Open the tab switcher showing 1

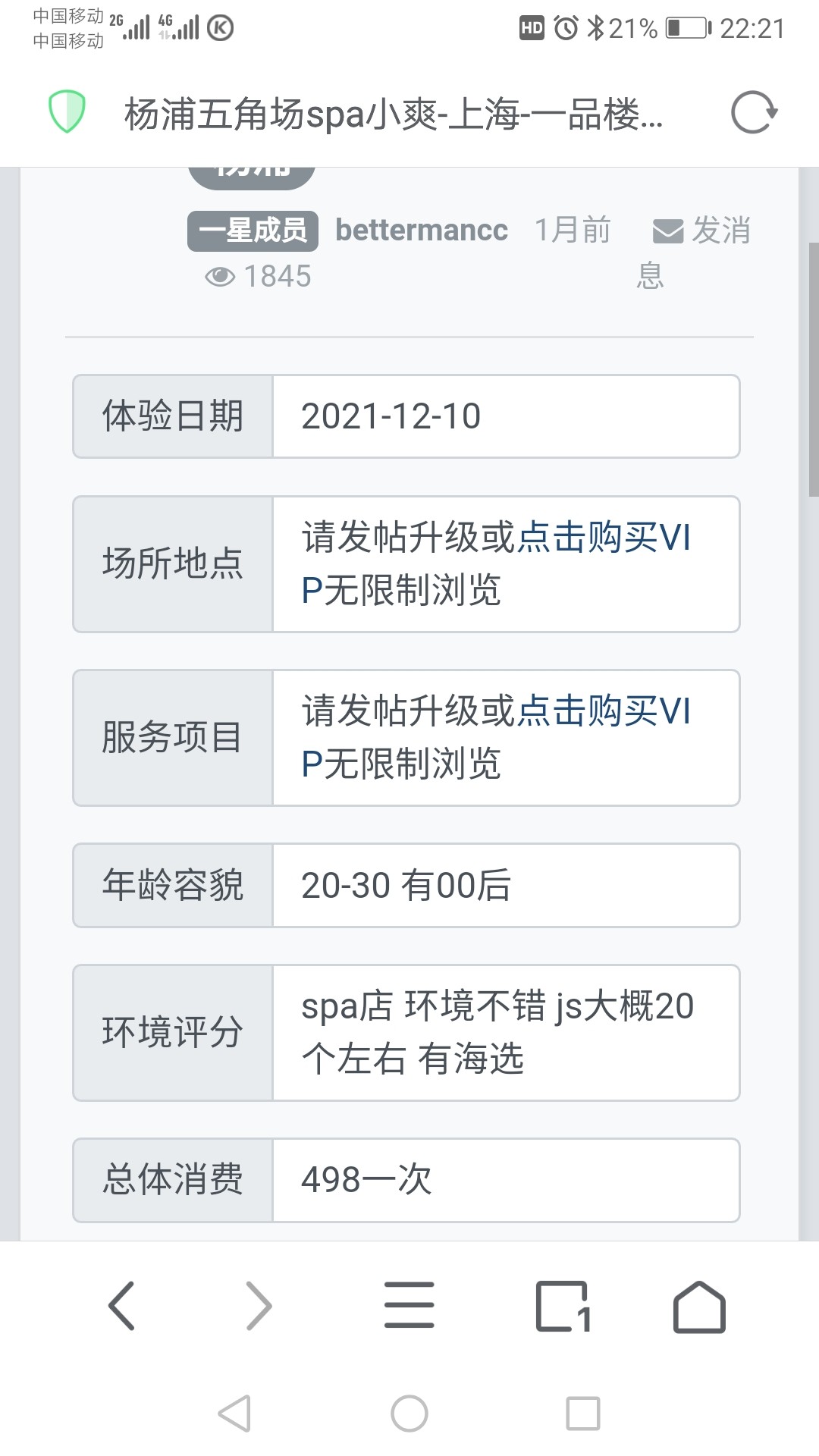pyautogui.click(x=561, y=1306)
